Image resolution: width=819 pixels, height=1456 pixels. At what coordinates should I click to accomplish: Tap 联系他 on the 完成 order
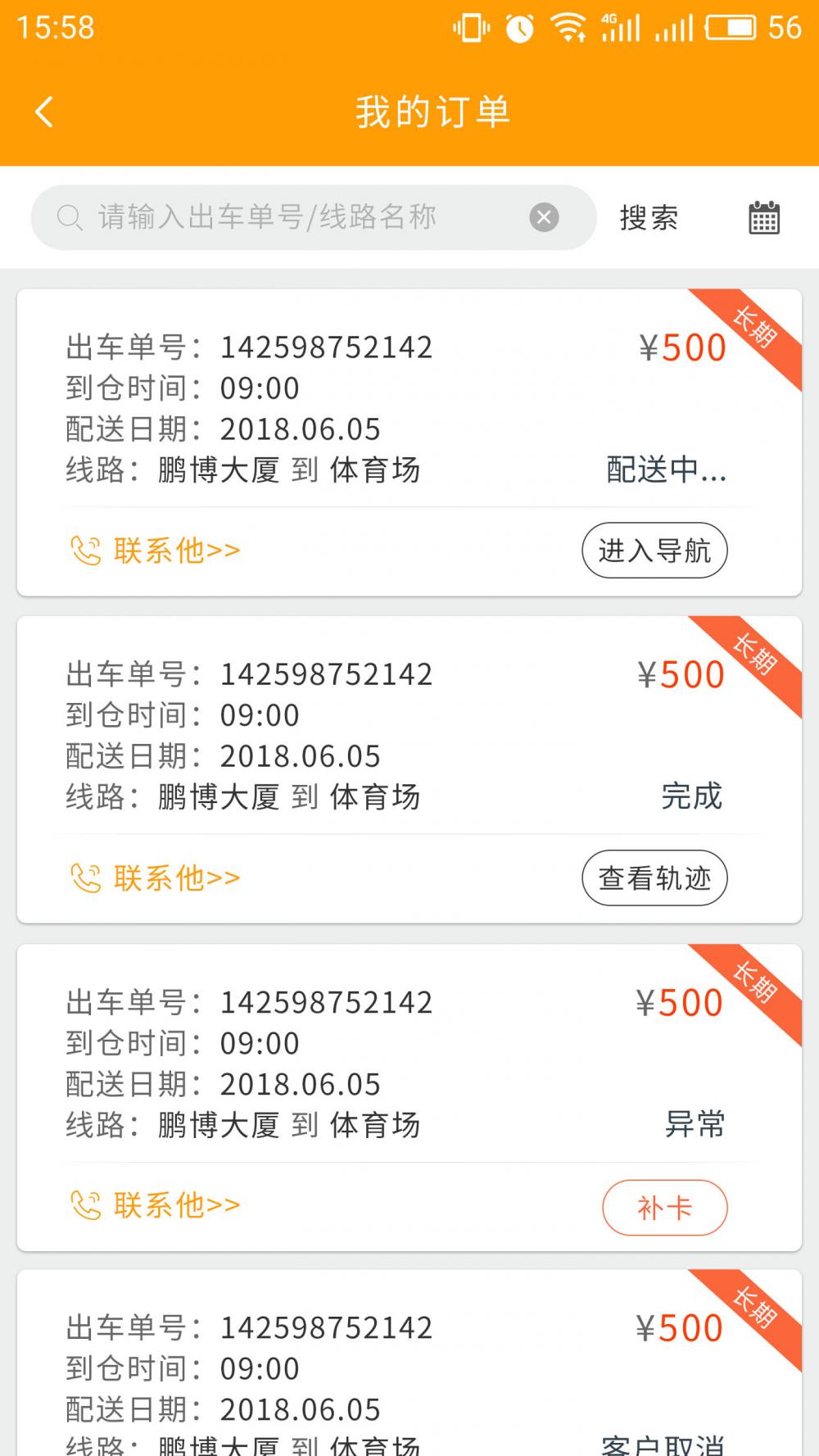[x=156, y=878]
